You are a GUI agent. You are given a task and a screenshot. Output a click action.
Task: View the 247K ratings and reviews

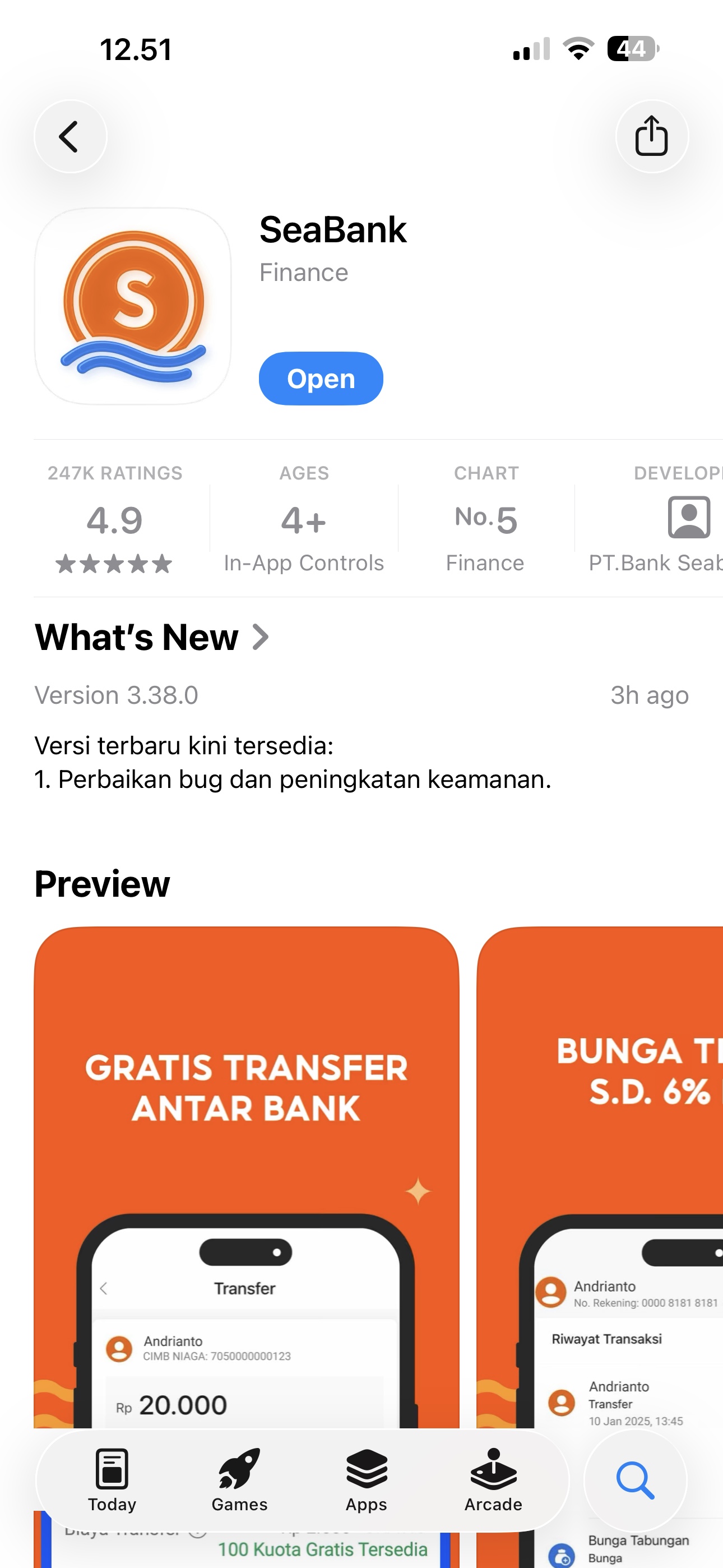pos(115,519)
